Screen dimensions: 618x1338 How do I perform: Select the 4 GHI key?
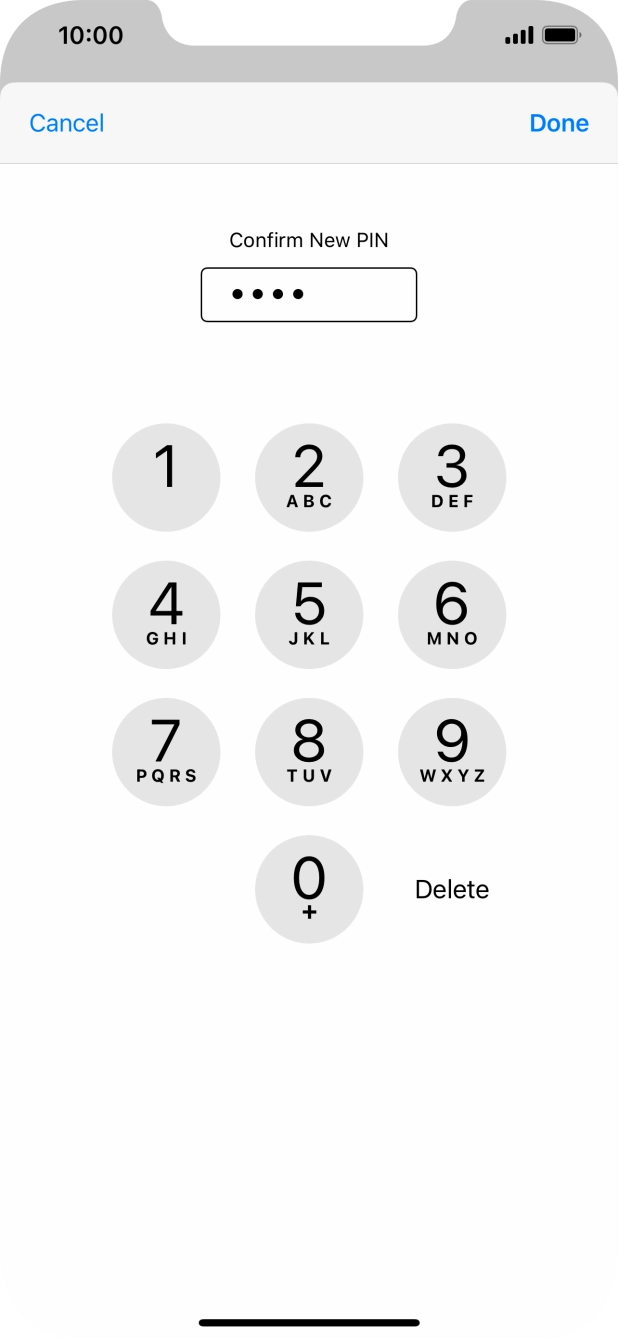click(x=166, y=614)
